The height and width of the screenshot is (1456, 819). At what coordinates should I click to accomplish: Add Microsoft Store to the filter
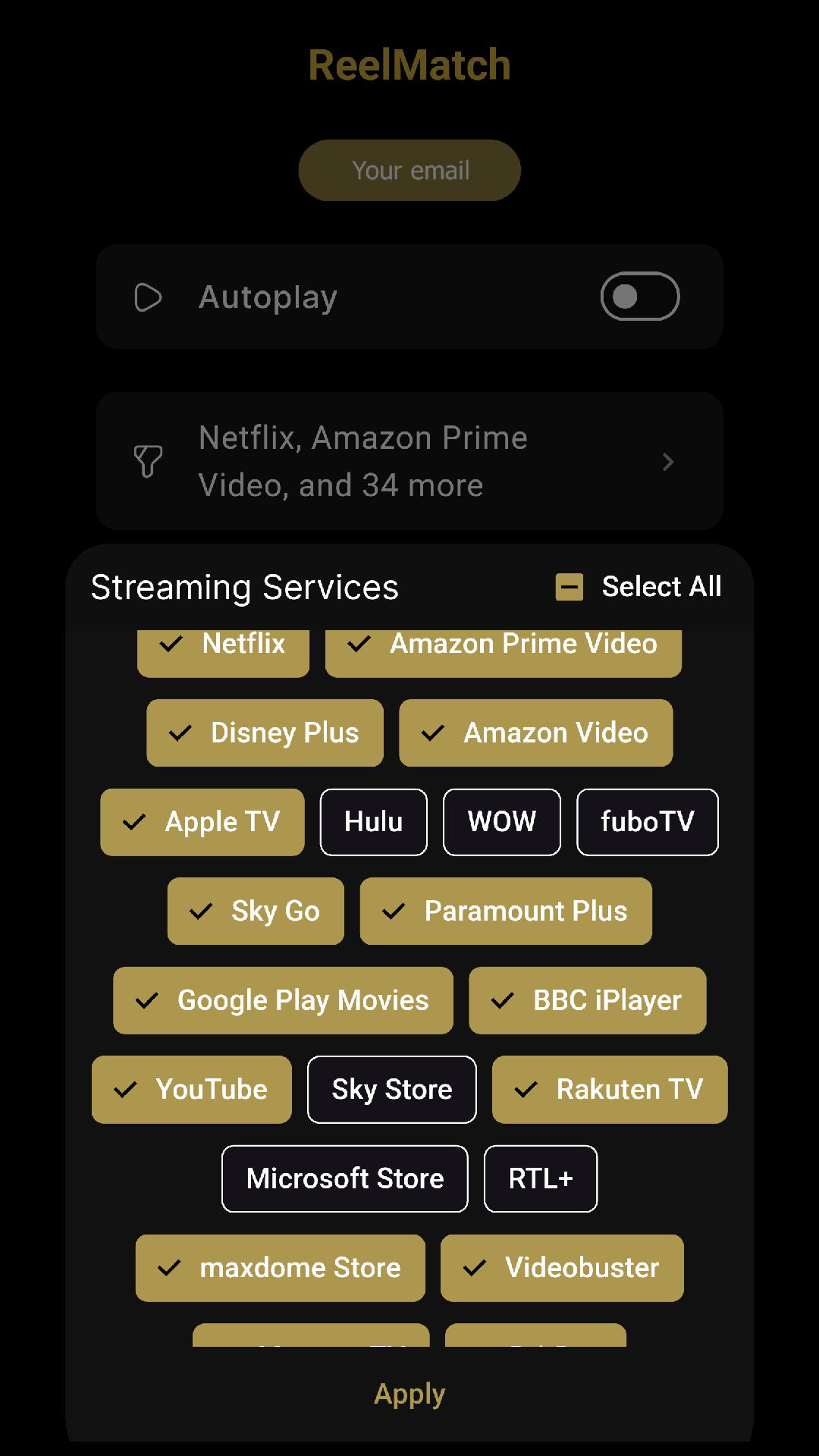(x=344, y=1178)
